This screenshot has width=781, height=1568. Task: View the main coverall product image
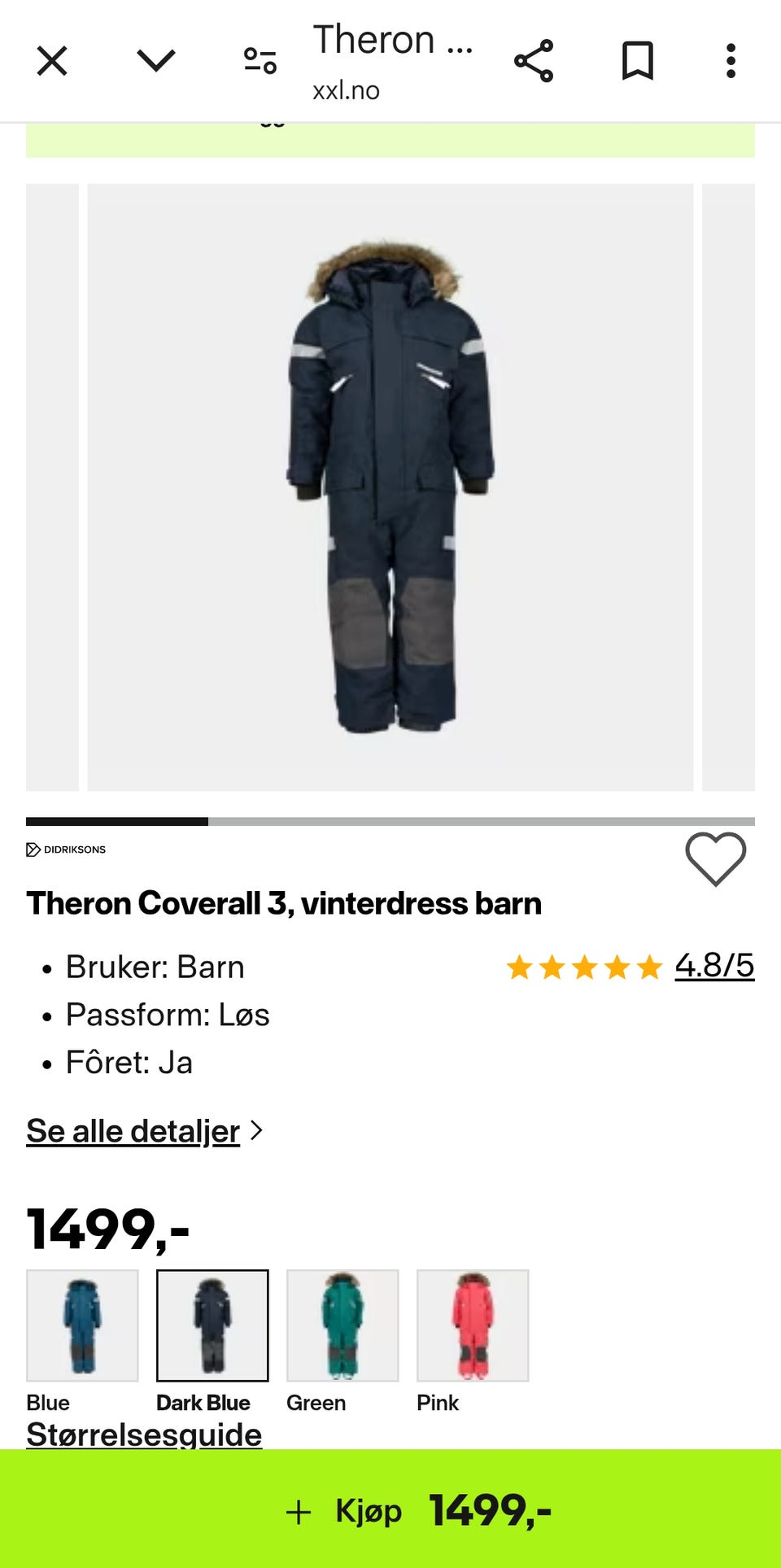pyautogui.click(x=390, y=487)
